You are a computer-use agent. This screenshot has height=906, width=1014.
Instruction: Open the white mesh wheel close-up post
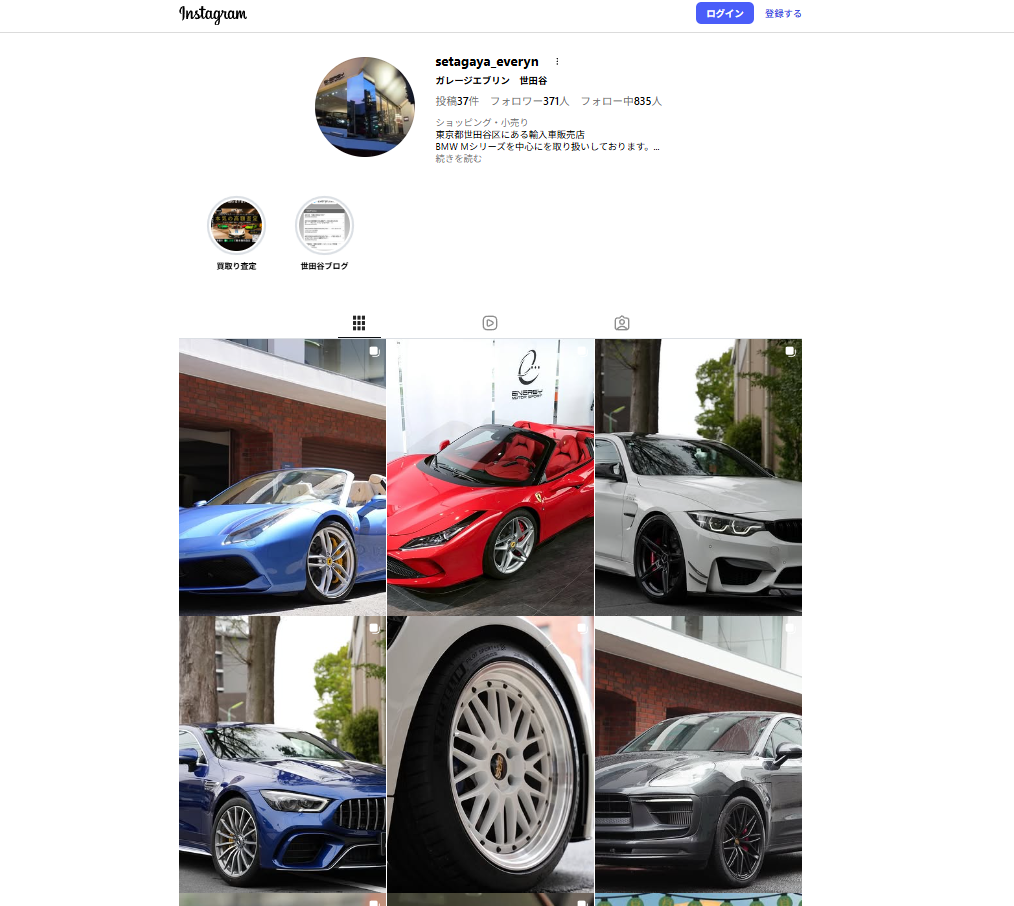[490, 754]
